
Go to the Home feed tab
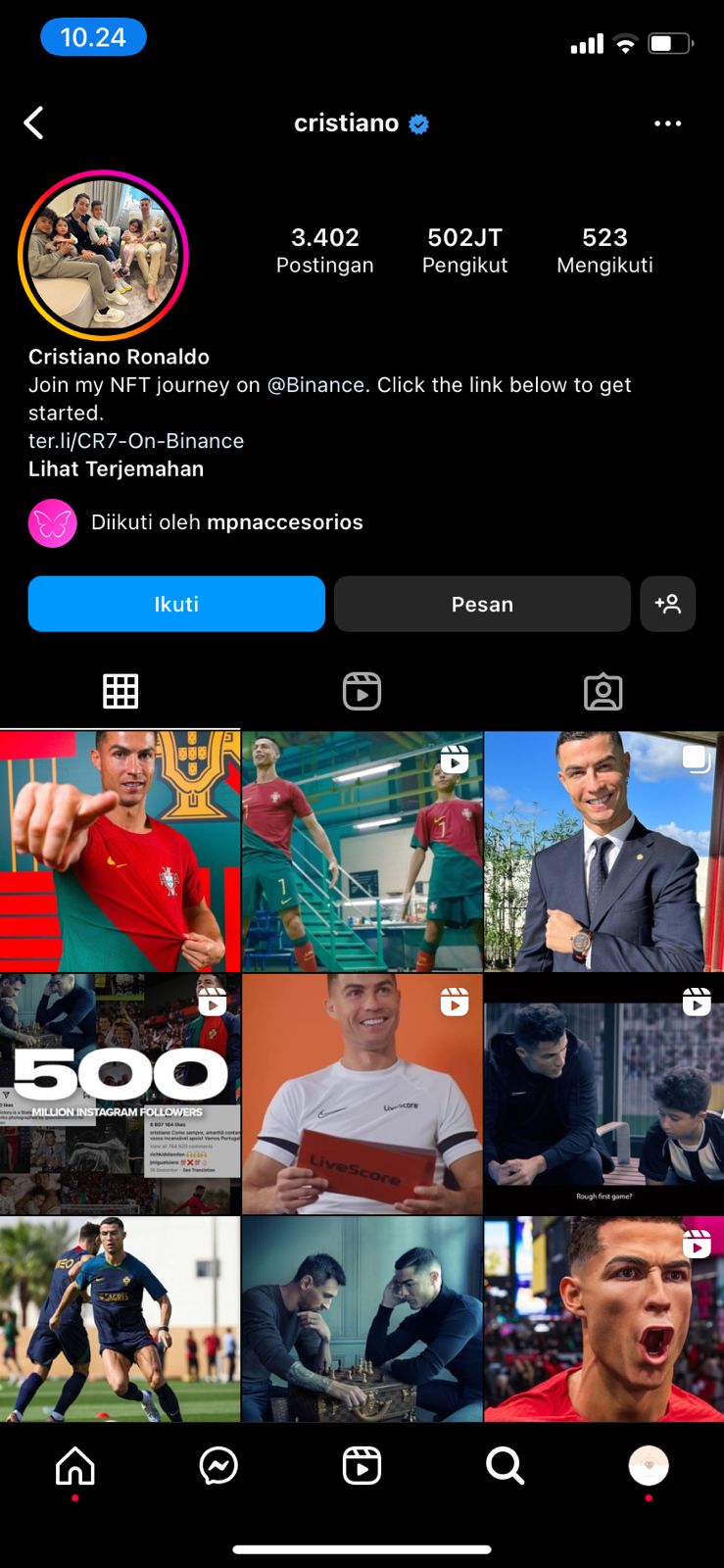[75, 1466]
